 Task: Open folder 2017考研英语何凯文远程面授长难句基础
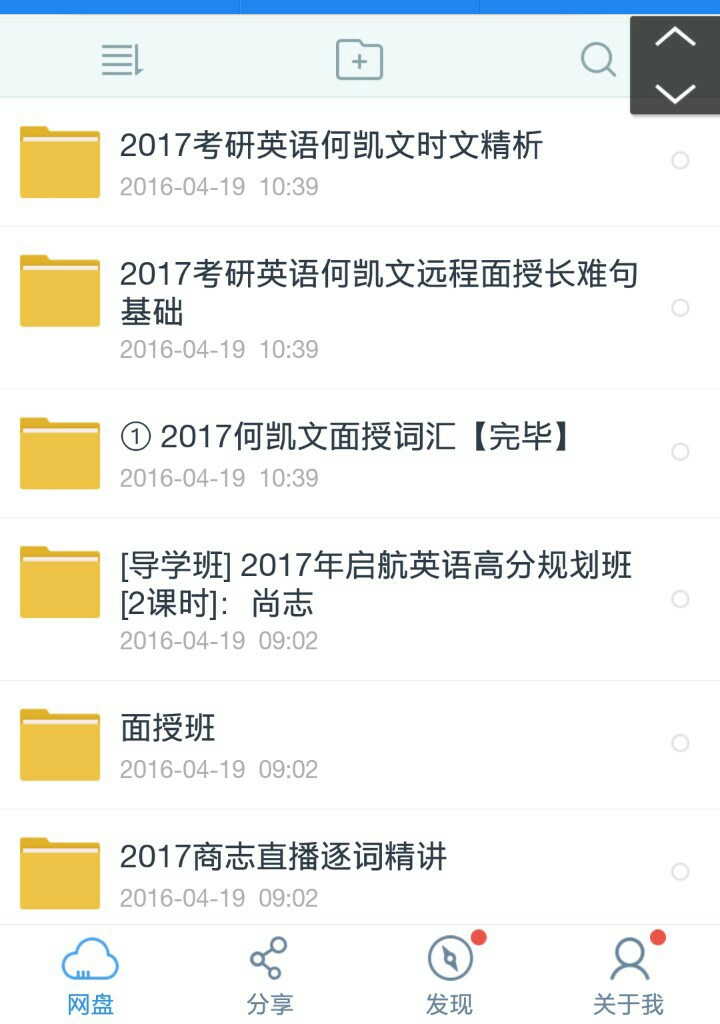coord(59,290)
